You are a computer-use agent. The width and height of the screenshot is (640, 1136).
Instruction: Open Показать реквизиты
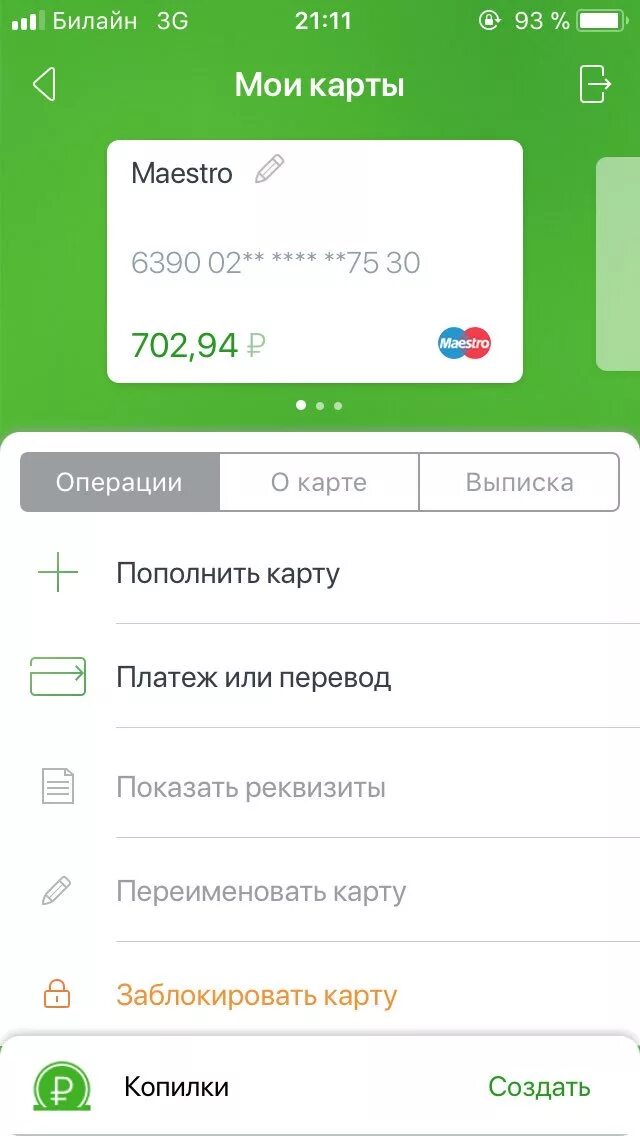click(x=250, y=787)
